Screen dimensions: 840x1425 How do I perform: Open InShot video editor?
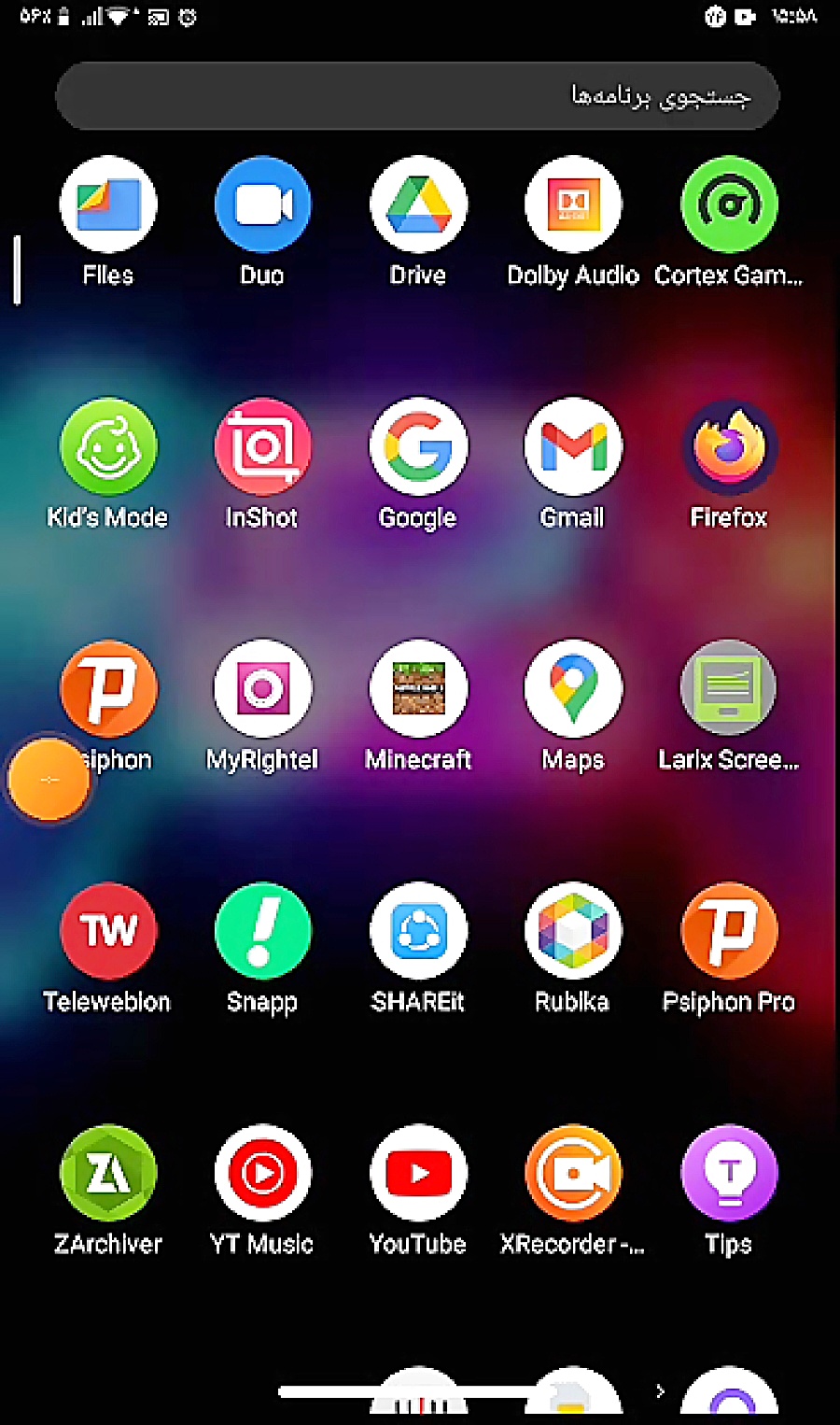point(262,447)
